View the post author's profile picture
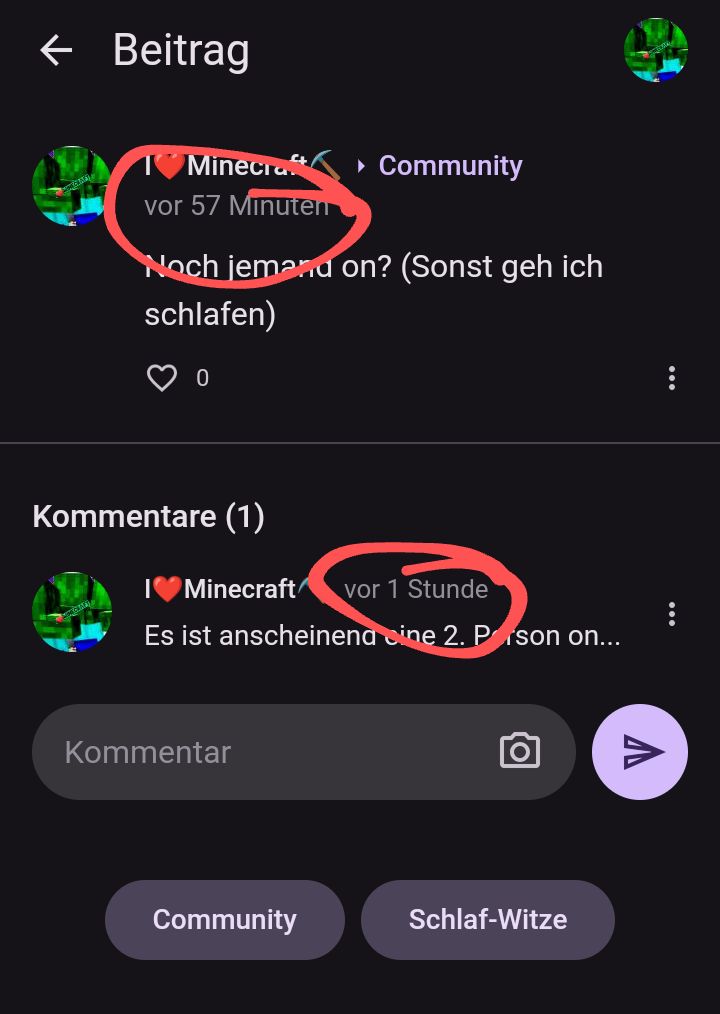 pos(72,186)
